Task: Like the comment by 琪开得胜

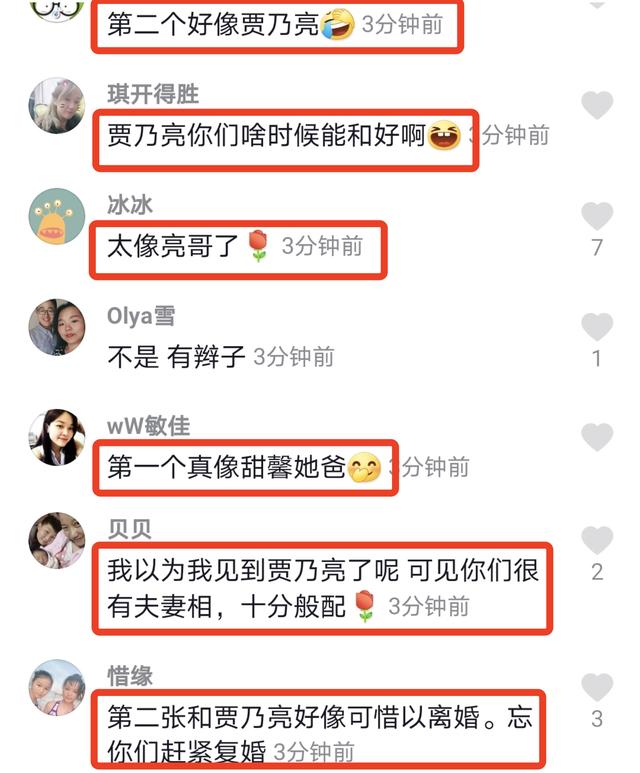Action: point(597,105)
